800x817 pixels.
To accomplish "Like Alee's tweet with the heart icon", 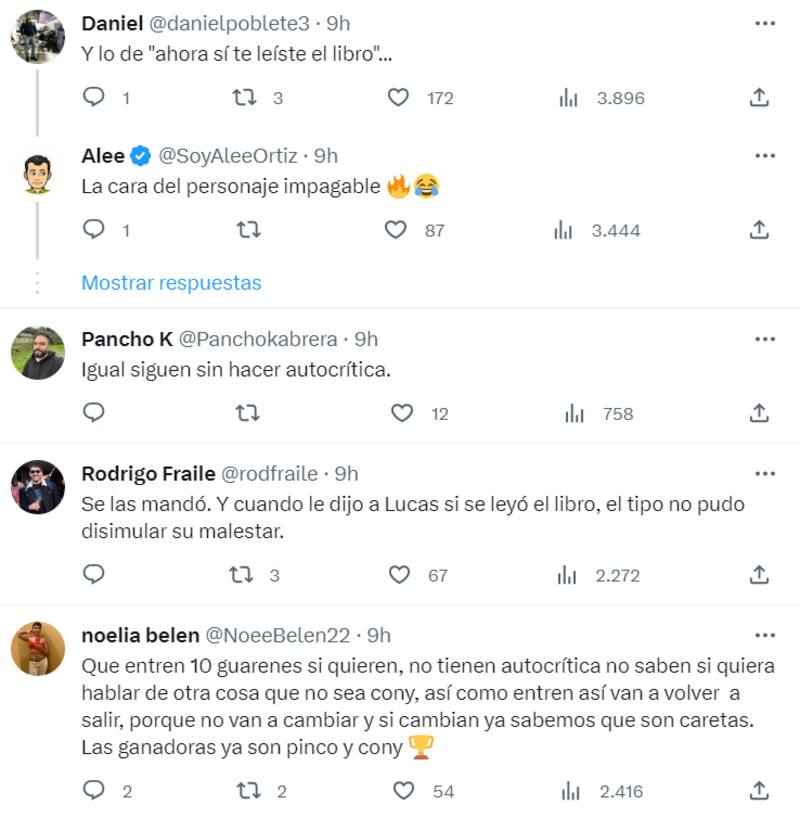I will coord(398,230).
